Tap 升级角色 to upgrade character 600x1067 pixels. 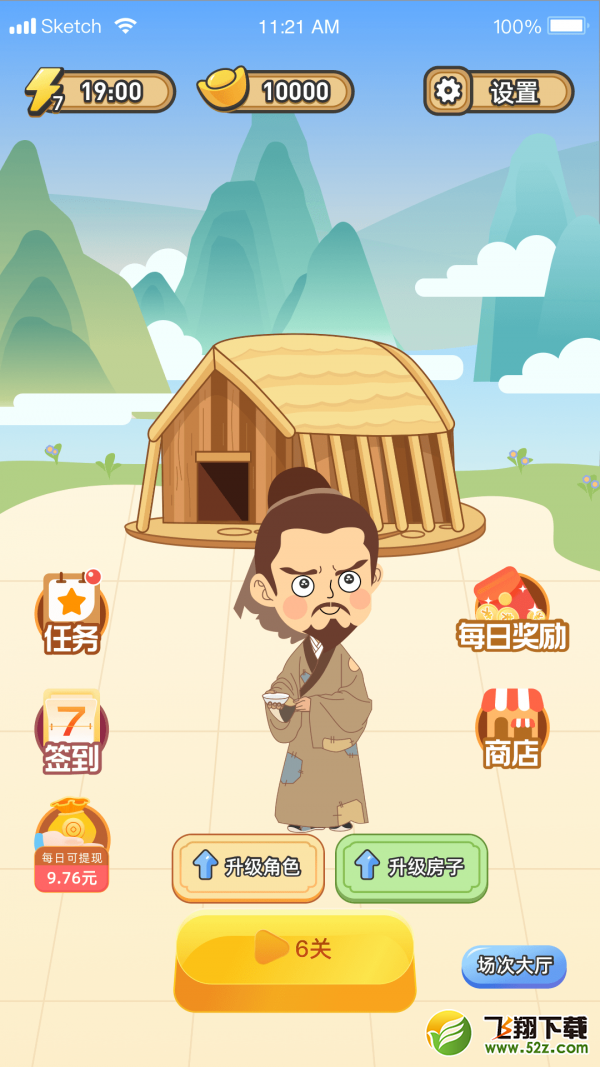248,868
